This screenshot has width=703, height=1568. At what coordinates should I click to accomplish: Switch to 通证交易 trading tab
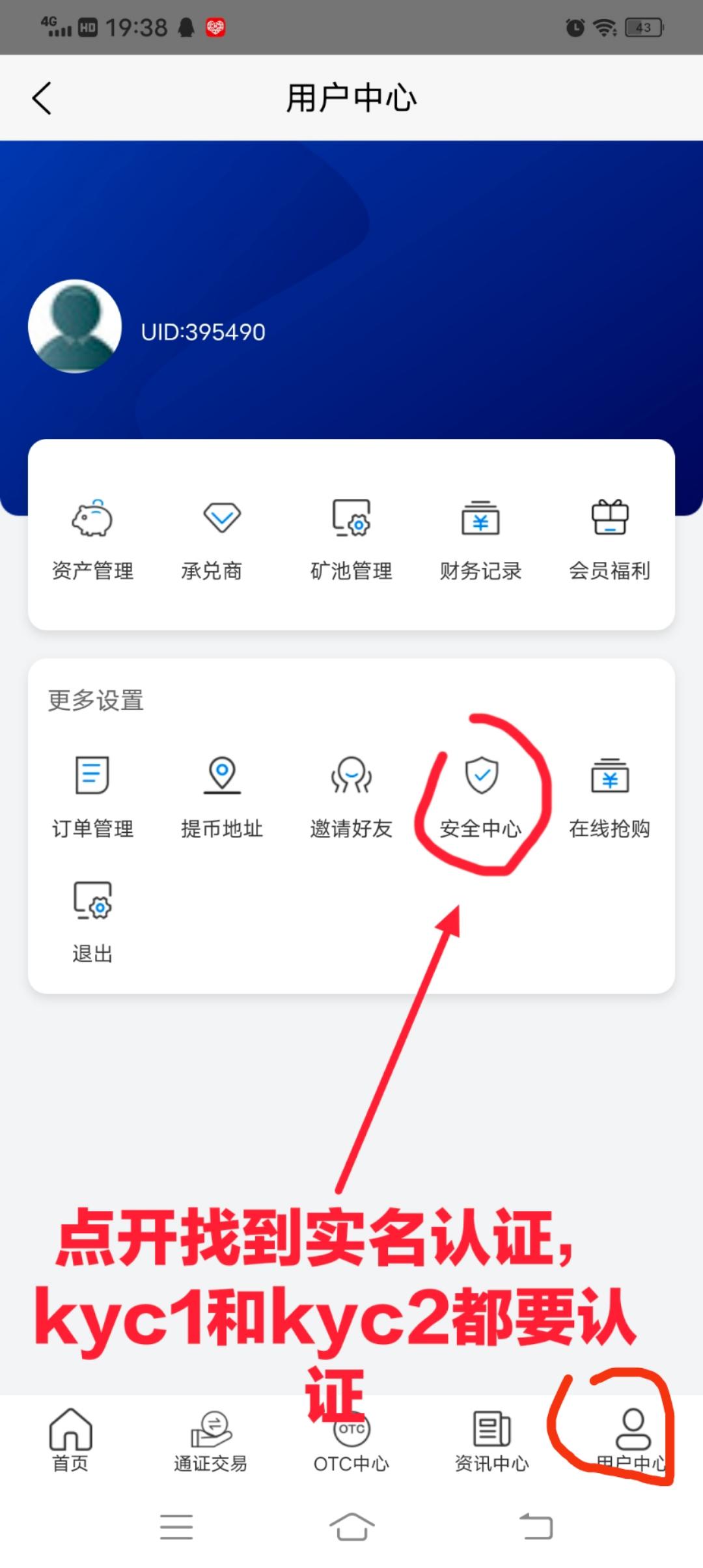coord(210,1442)
